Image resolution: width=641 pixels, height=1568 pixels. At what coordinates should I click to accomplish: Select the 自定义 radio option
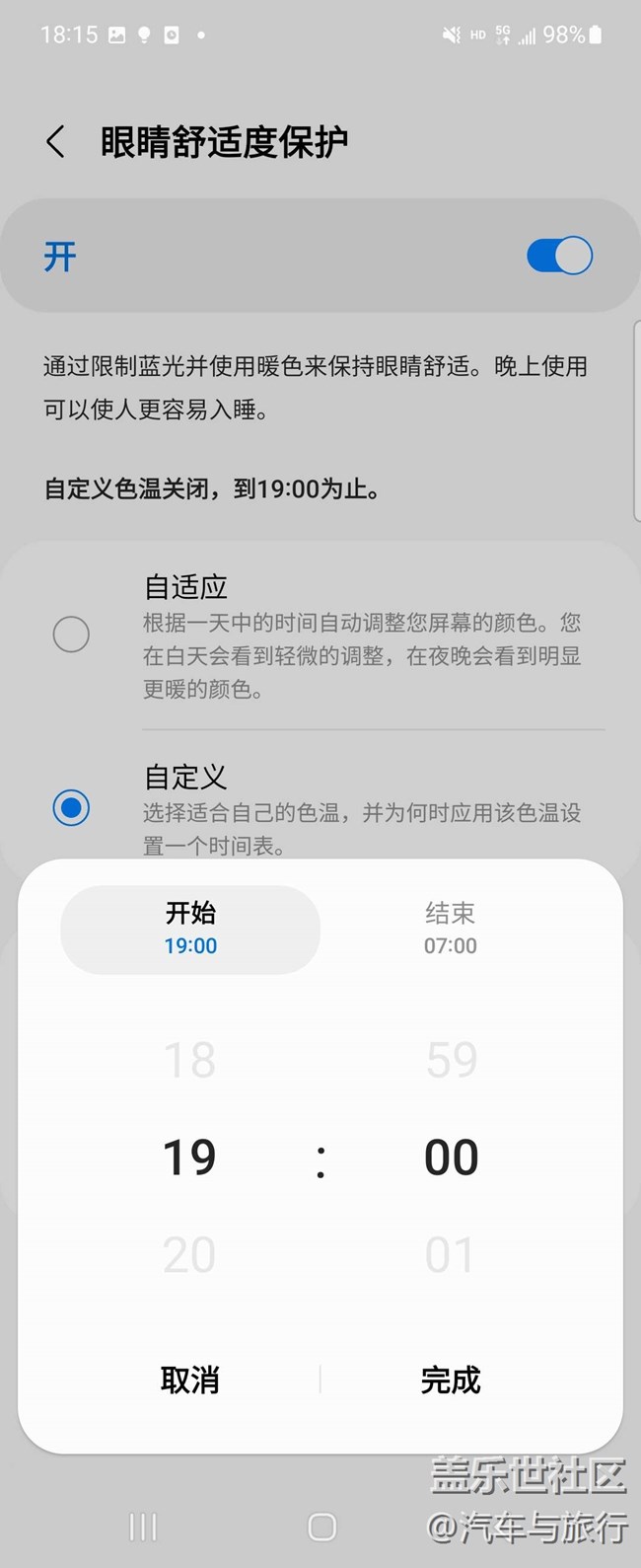(71, 808)
